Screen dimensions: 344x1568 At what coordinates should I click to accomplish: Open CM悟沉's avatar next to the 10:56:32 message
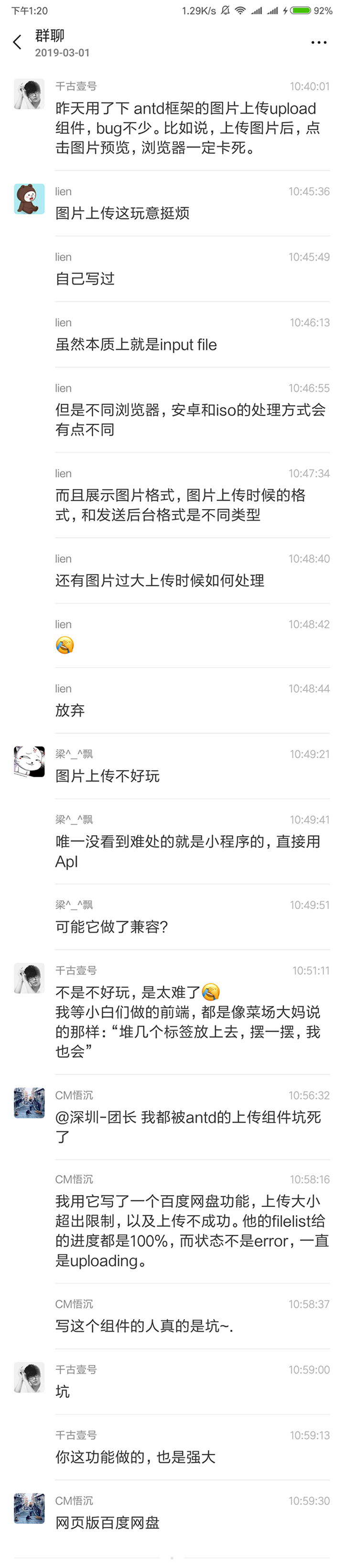pyautogui.click(x=29, y=1102)
